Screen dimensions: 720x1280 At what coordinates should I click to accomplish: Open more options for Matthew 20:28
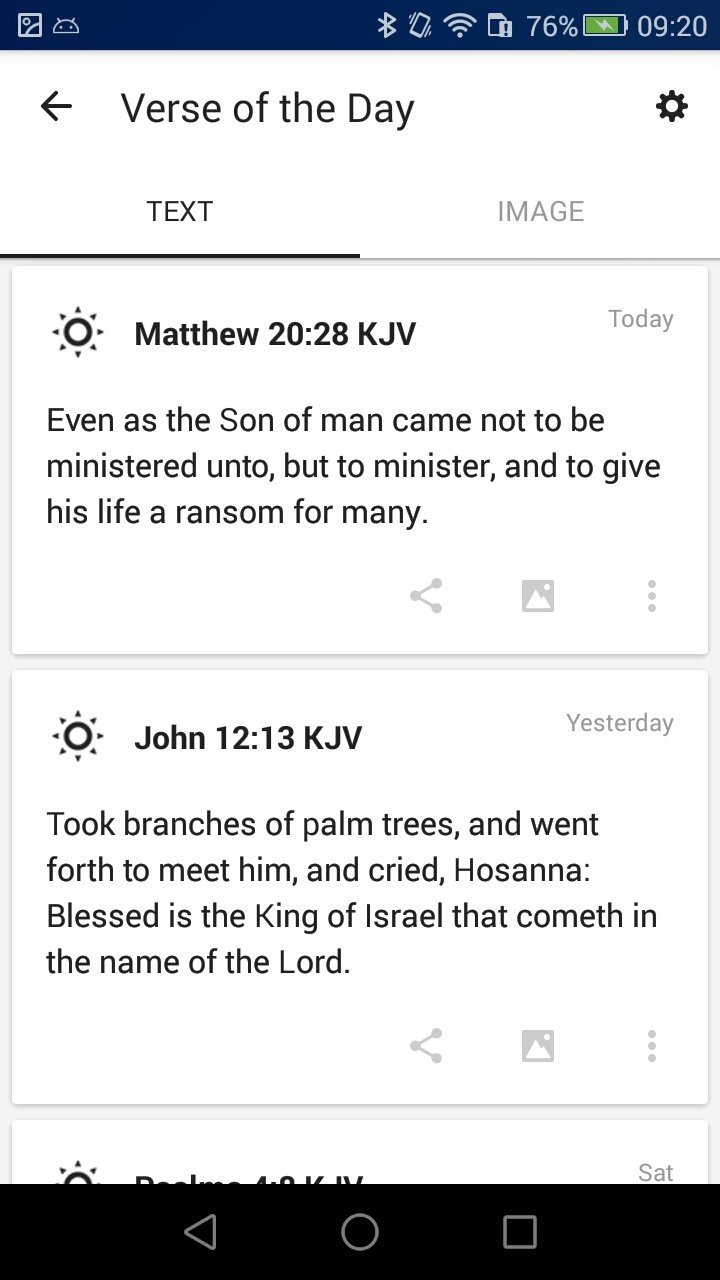651,596
